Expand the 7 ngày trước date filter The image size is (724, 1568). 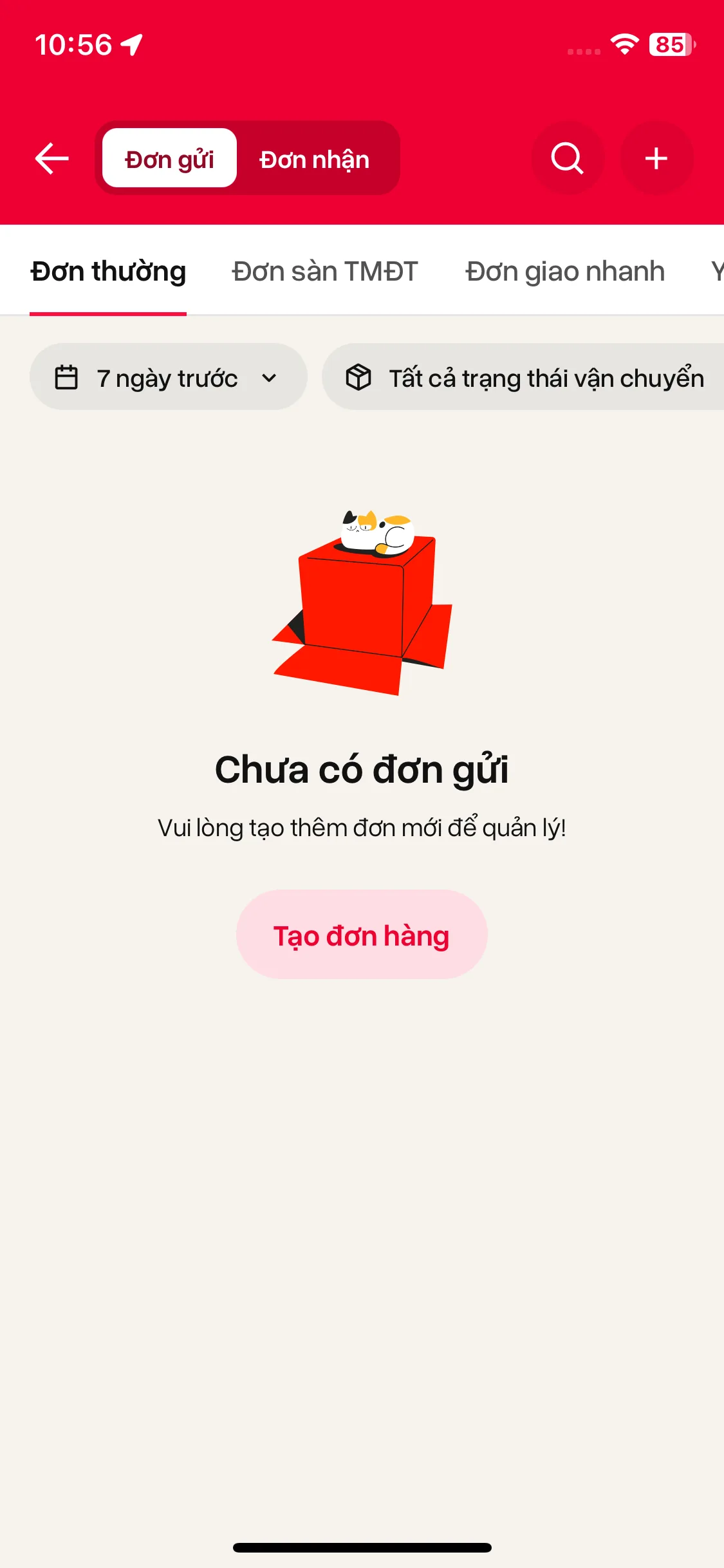click(x=169, y=377)
